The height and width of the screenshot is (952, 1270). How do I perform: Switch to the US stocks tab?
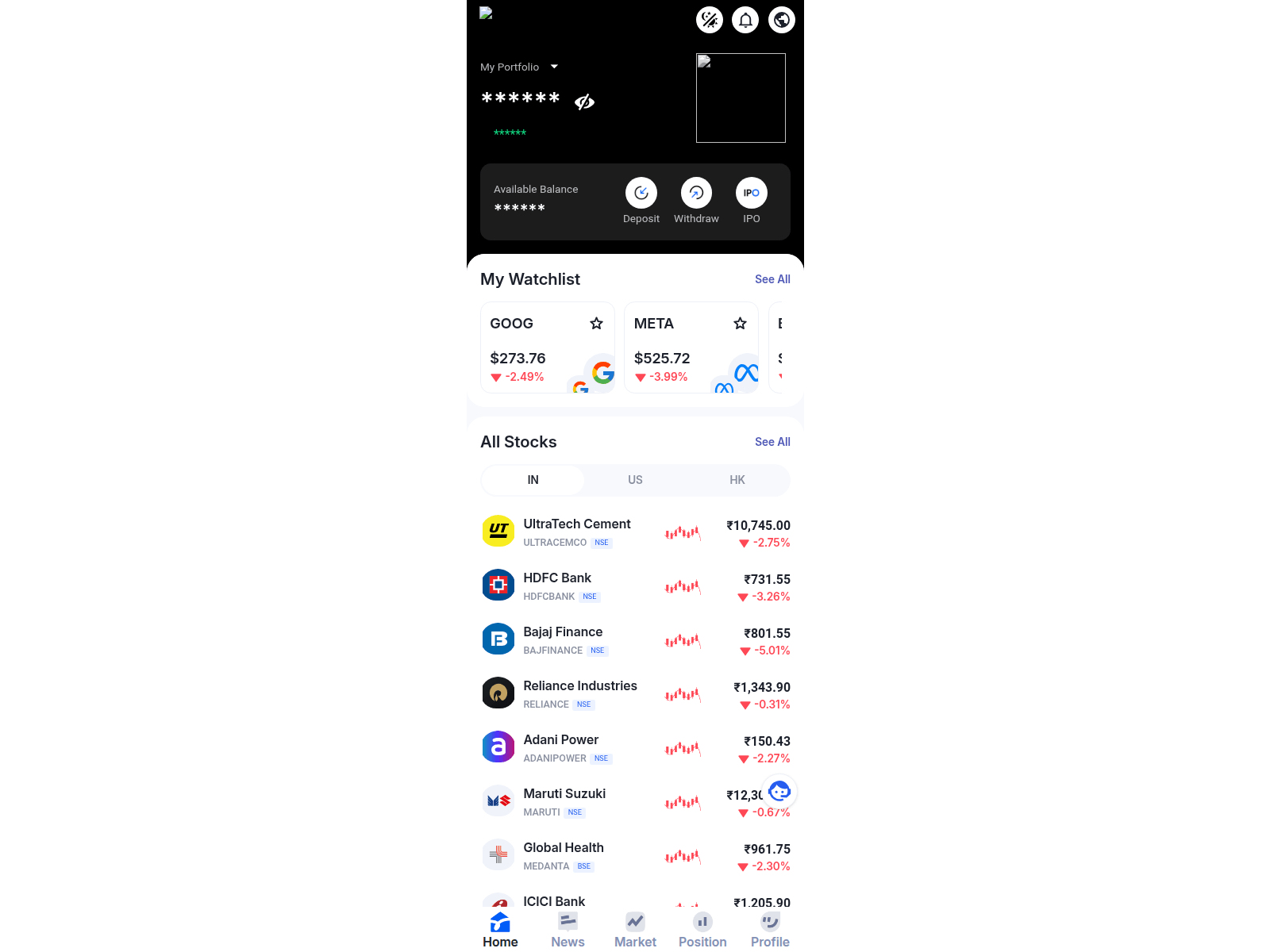click(635, 480)
